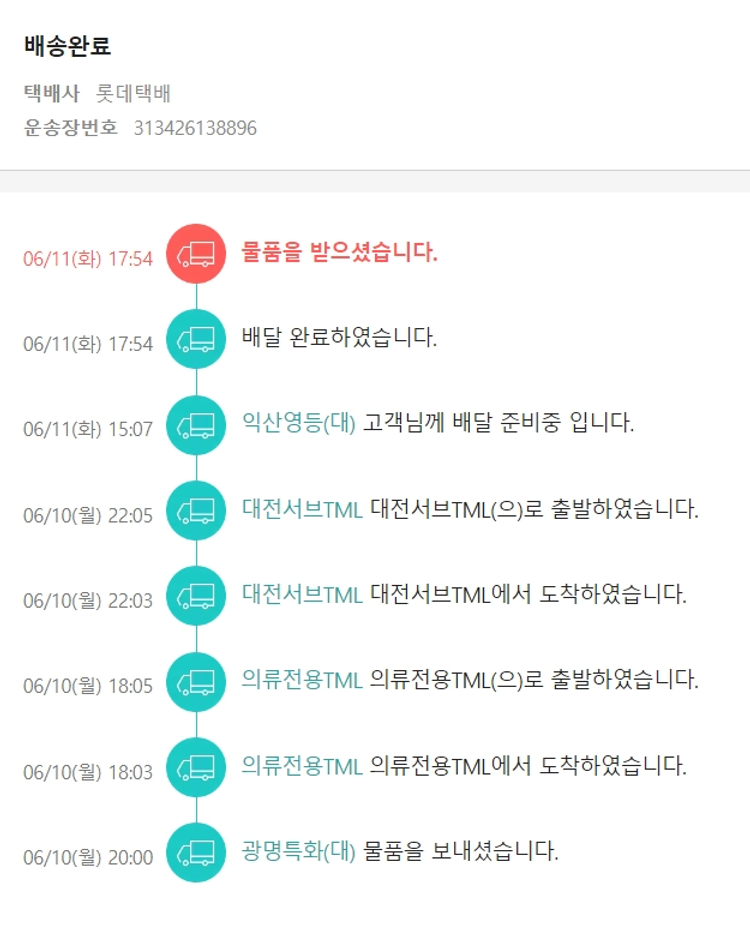Image resolution: width=750 pixels, height=926 pixels.
Task: Open the 익산영등(대) branch link
Action: (298, 423)
